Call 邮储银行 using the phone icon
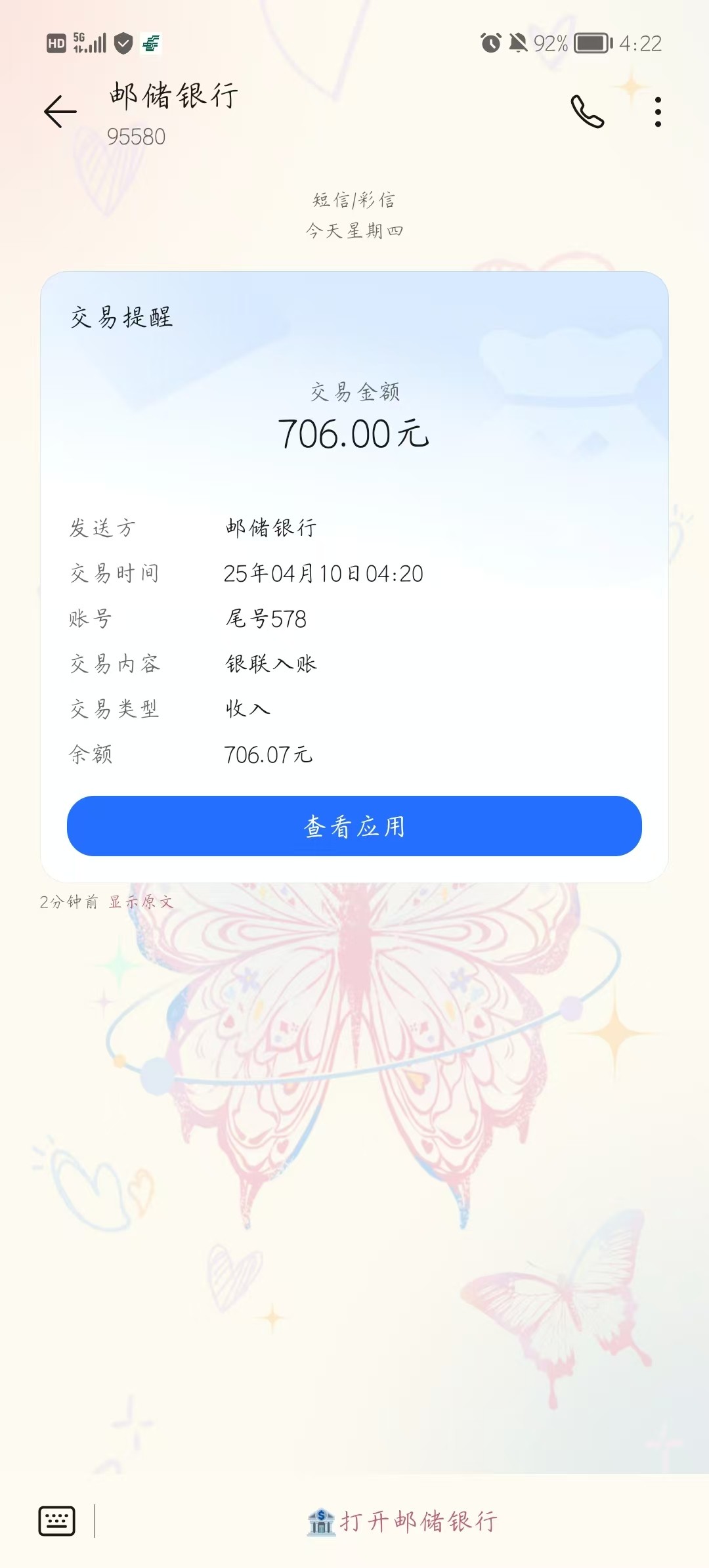 coord(587,112)
